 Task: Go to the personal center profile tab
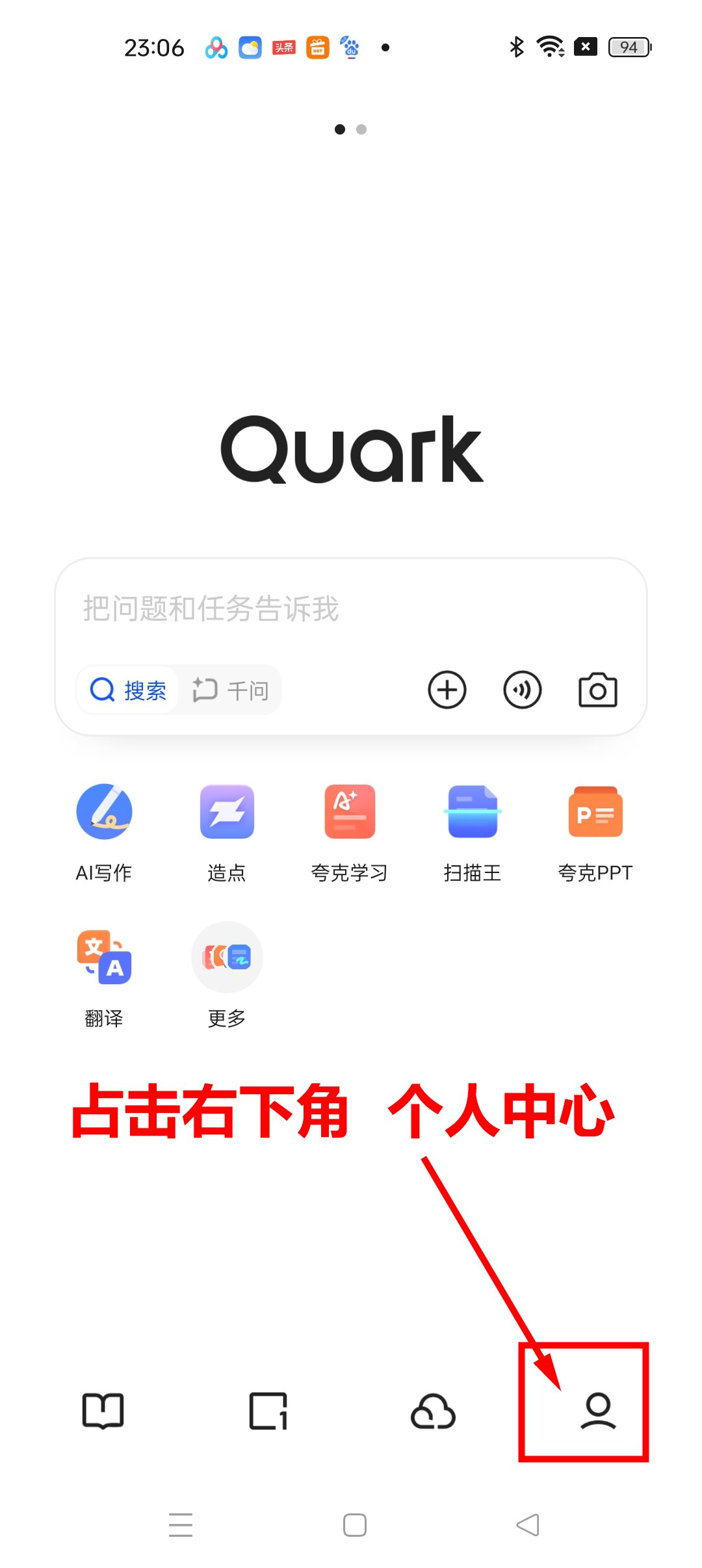[598, 1411]
